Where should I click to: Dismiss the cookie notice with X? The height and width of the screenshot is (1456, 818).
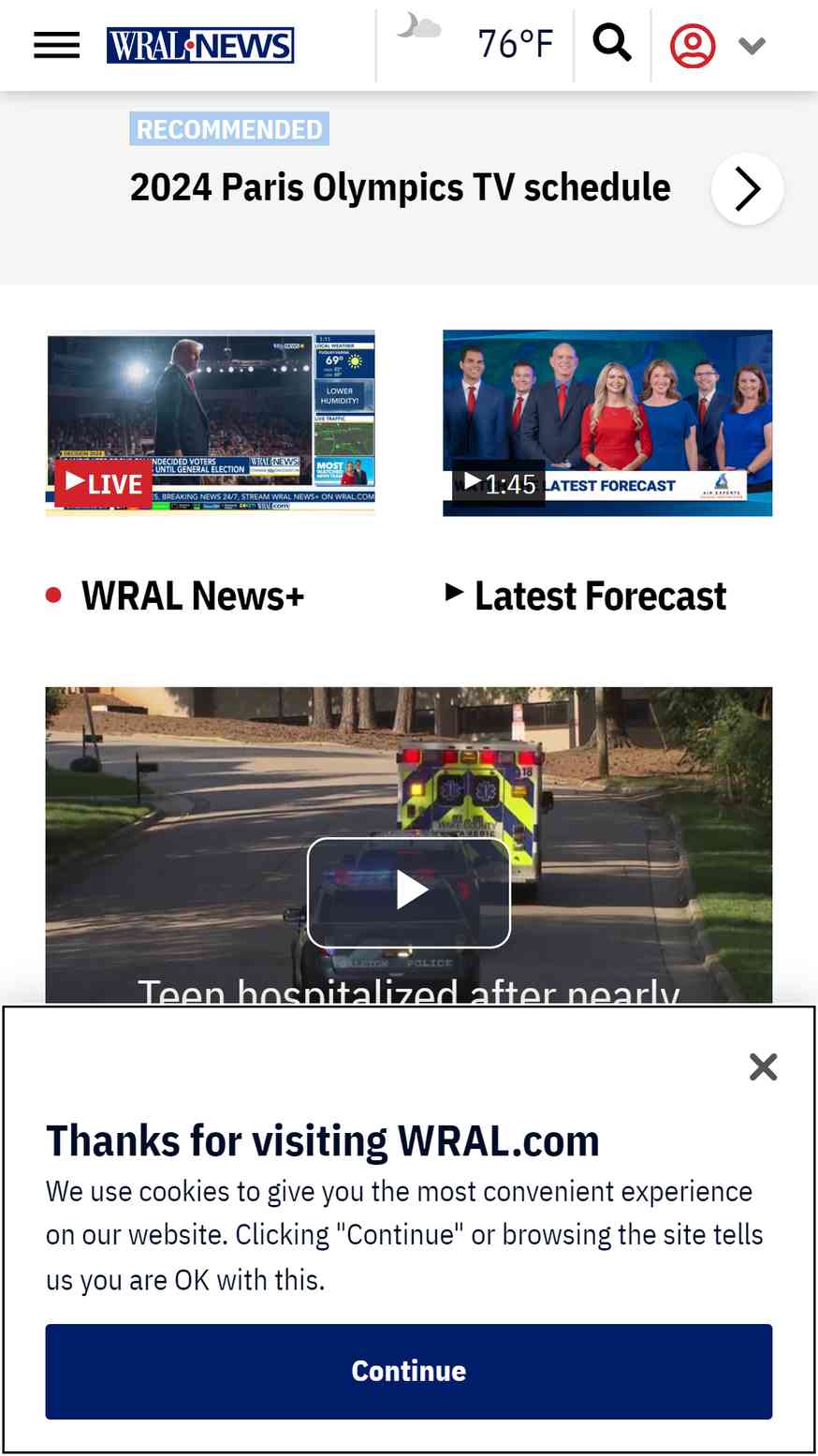(763, 1066)
